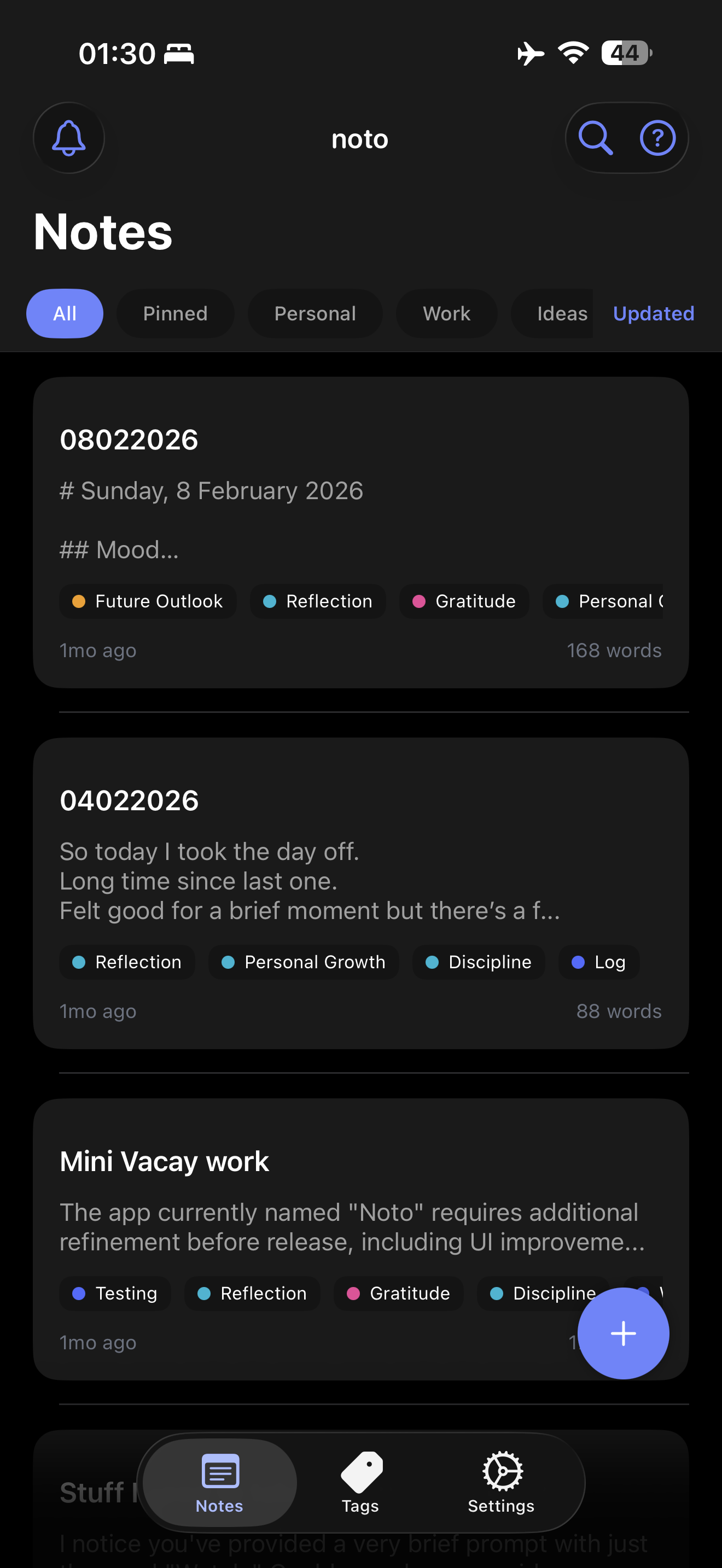
Task: Create a new note with plus button
Action: 623,1333
